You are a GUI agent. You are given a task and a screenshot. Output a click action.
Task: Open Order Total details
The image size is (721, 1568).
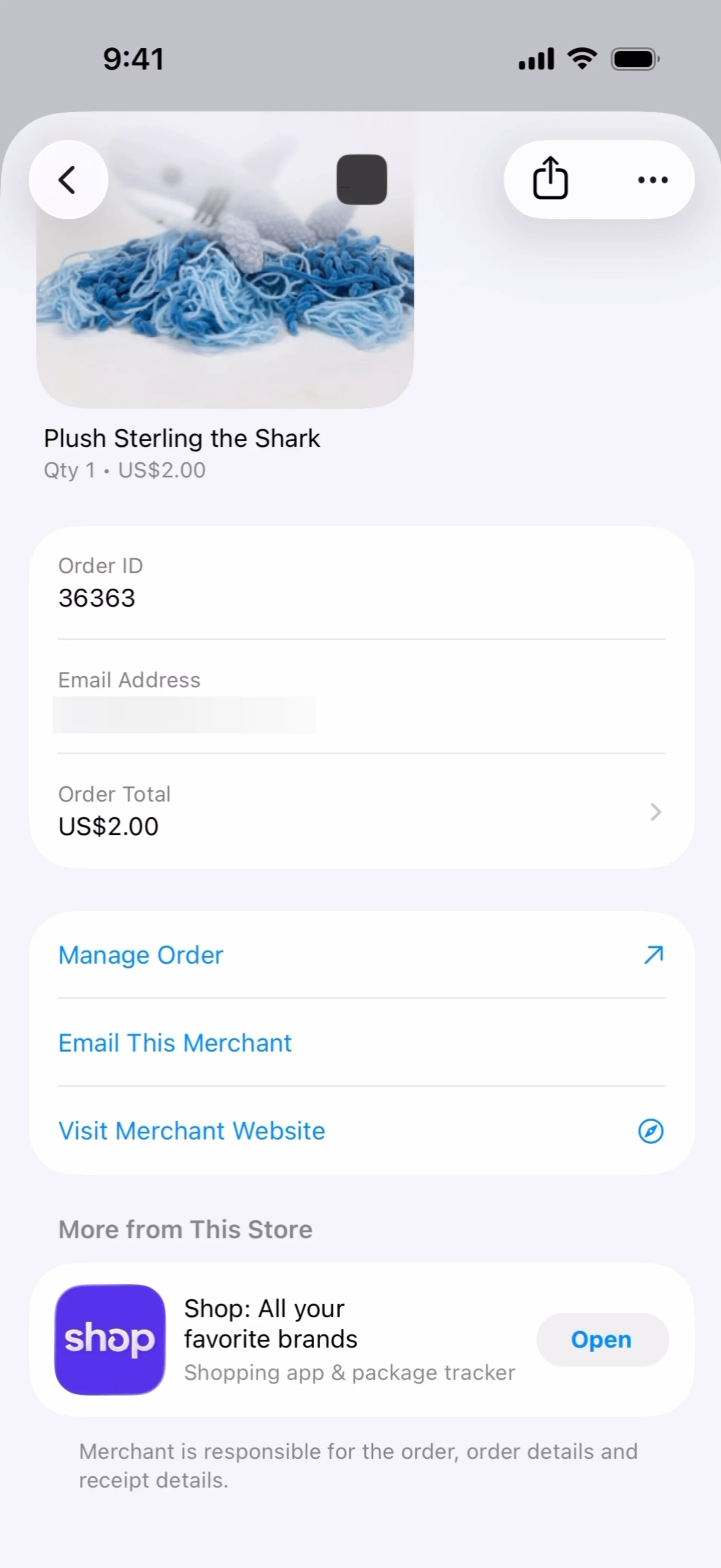[x=361, y=811]
